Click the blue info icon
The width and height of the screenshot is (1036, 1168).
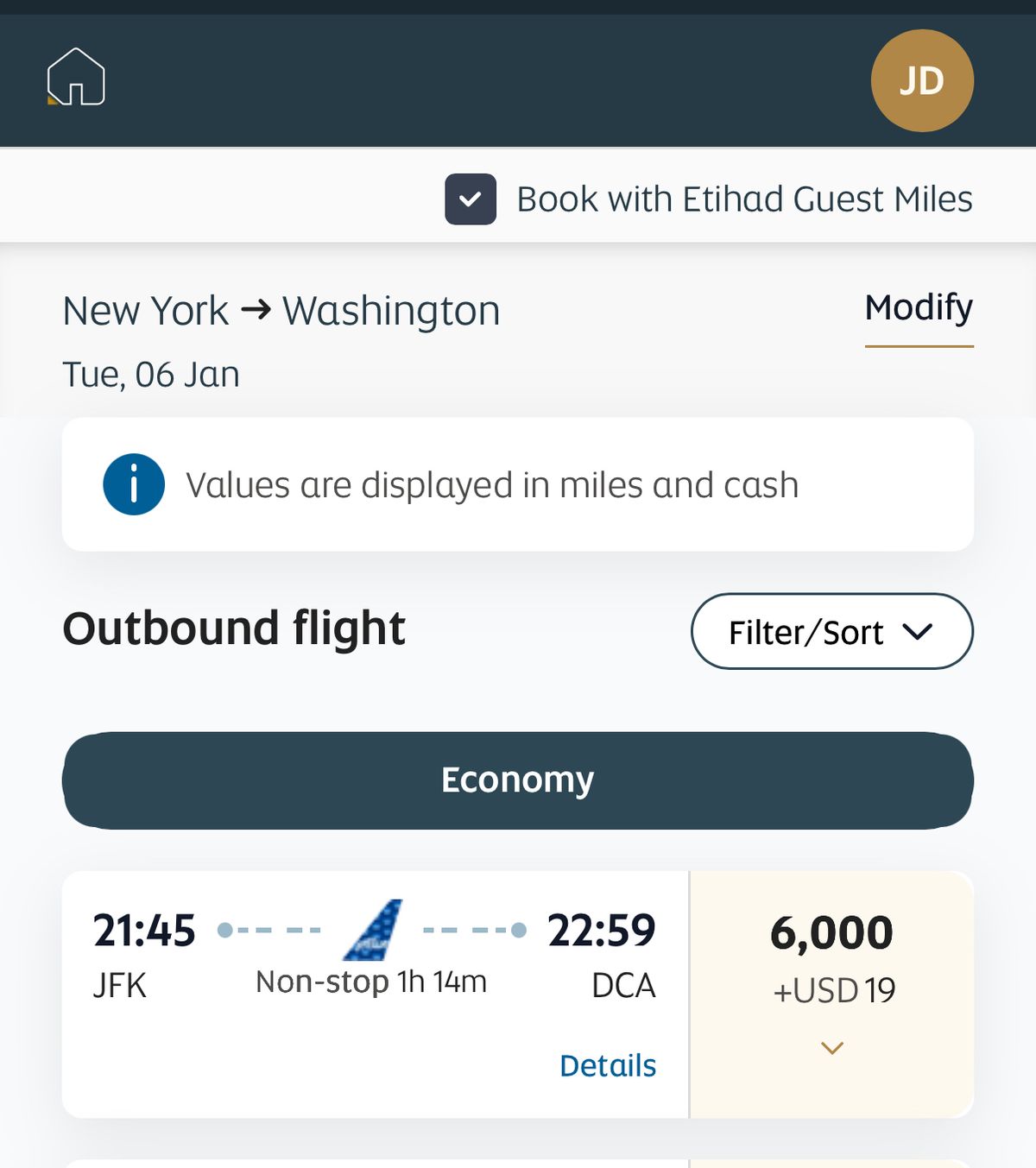tap(134, 484)
